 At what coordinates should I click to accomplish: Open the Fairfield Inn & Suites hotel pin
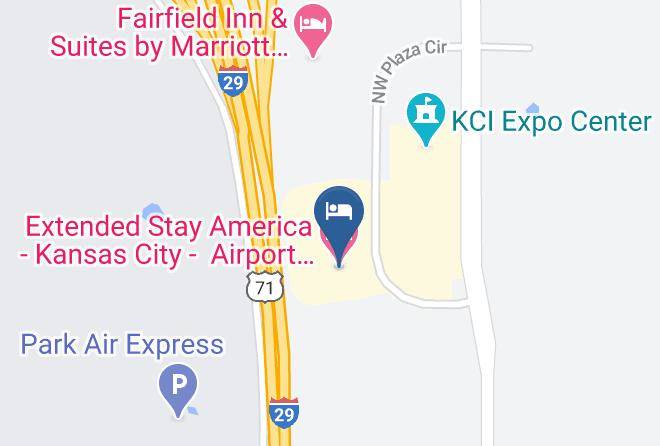coord(313,29)
